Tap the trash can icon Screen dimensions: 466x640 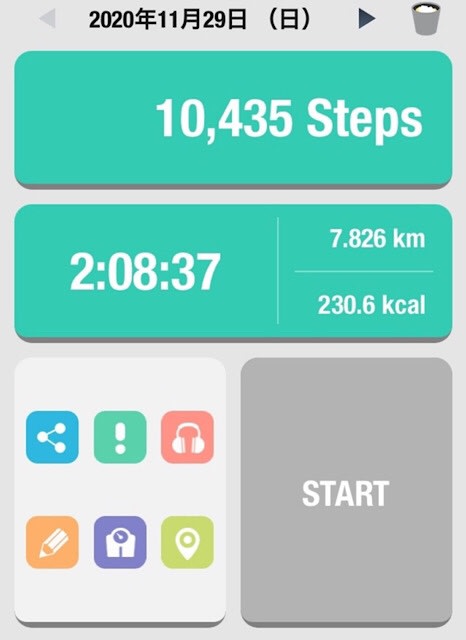click(x=426, y=18)
